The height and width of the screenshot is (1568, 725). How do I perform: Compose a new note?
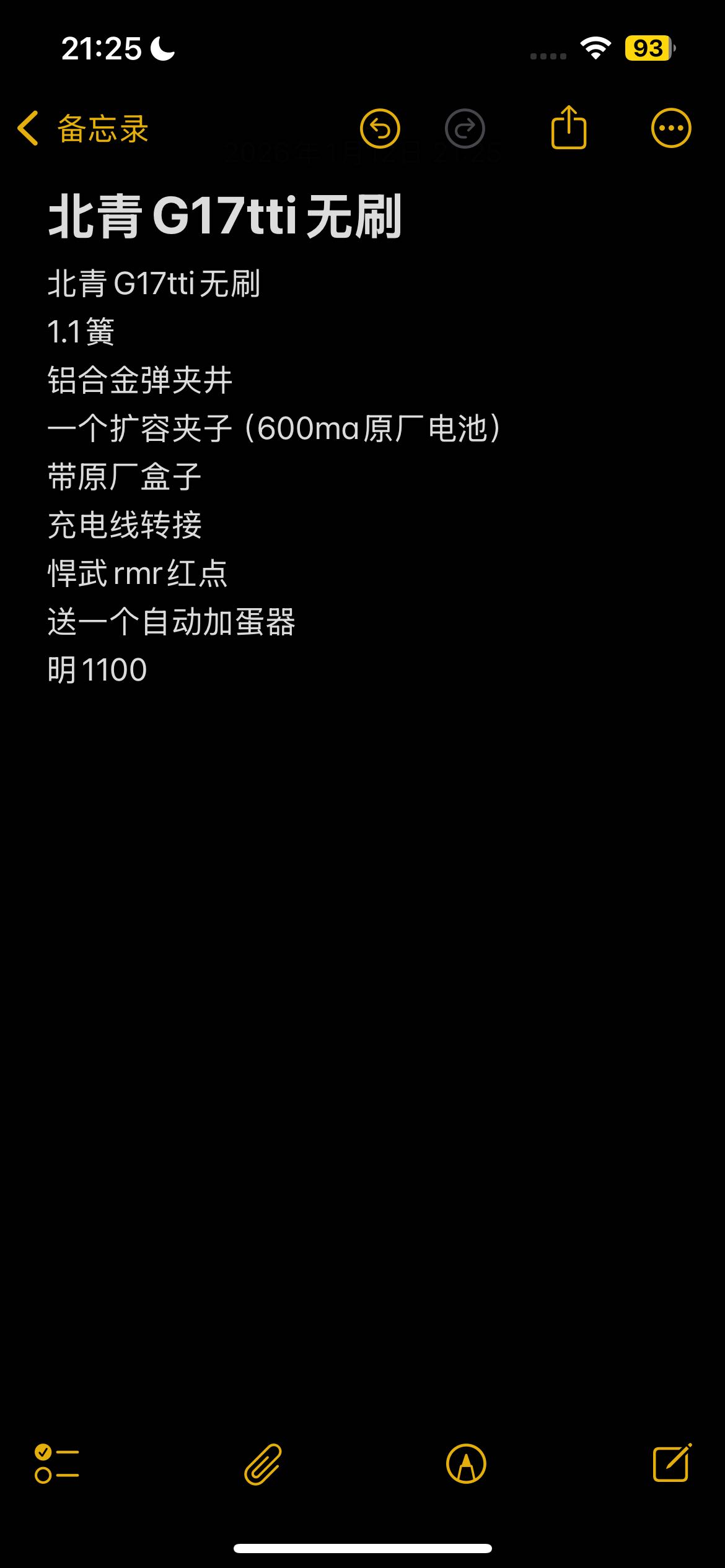click(672, 1463)
